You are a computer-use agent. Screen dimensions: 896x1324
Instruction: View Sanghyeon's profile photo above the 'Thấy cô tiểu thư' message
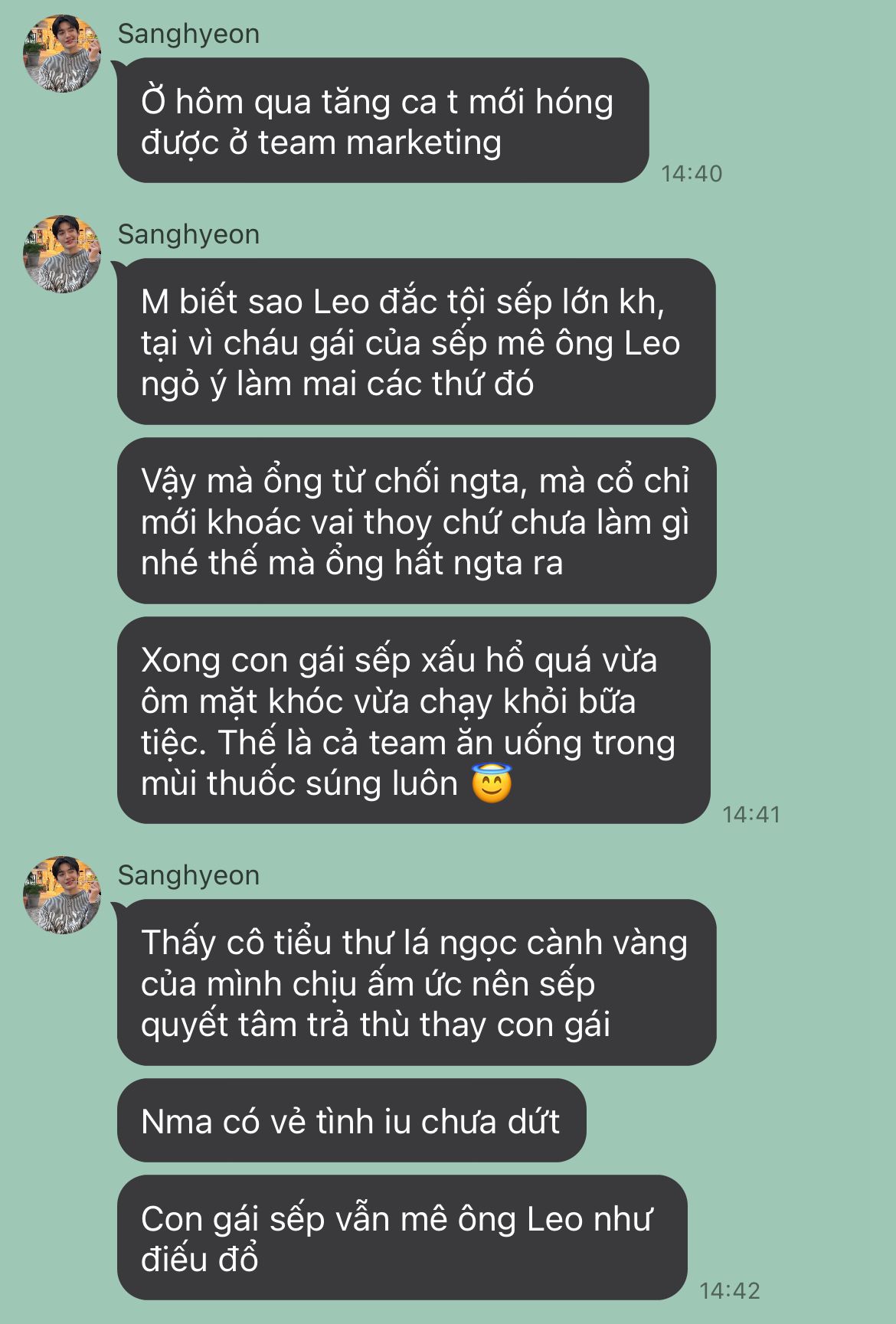coord(62,894)
